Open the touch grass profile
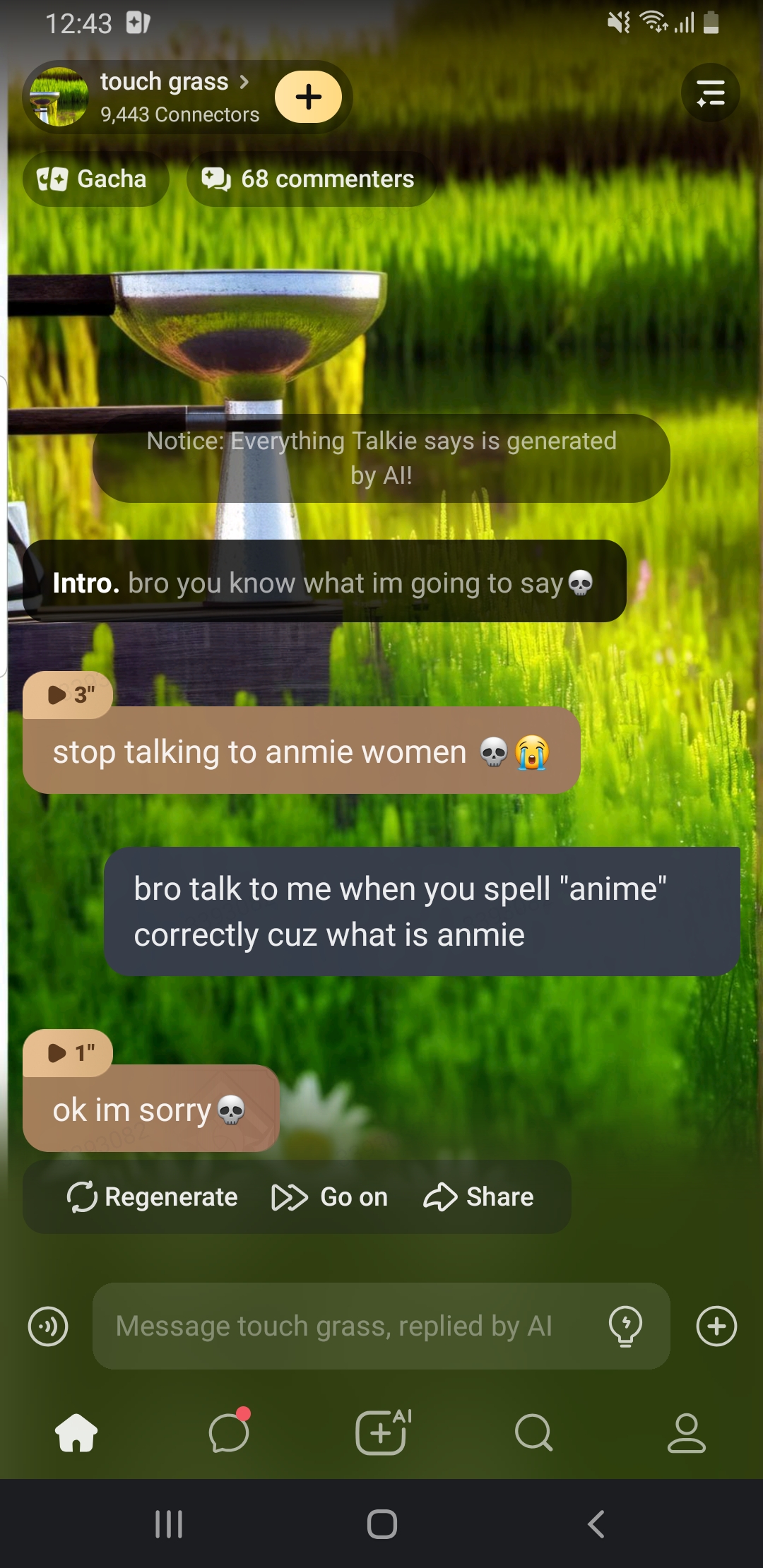This screenshot has width=763, height=1568. click(164, 83)
